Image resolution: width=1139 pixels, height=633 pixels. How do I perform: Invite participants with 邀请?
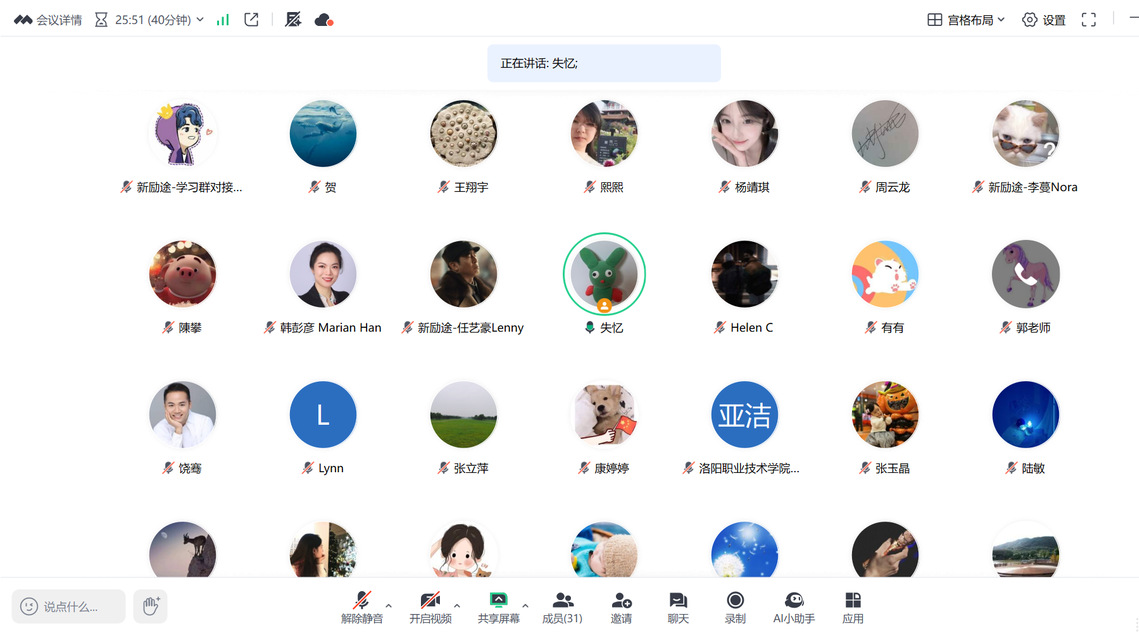pos(621,606)
